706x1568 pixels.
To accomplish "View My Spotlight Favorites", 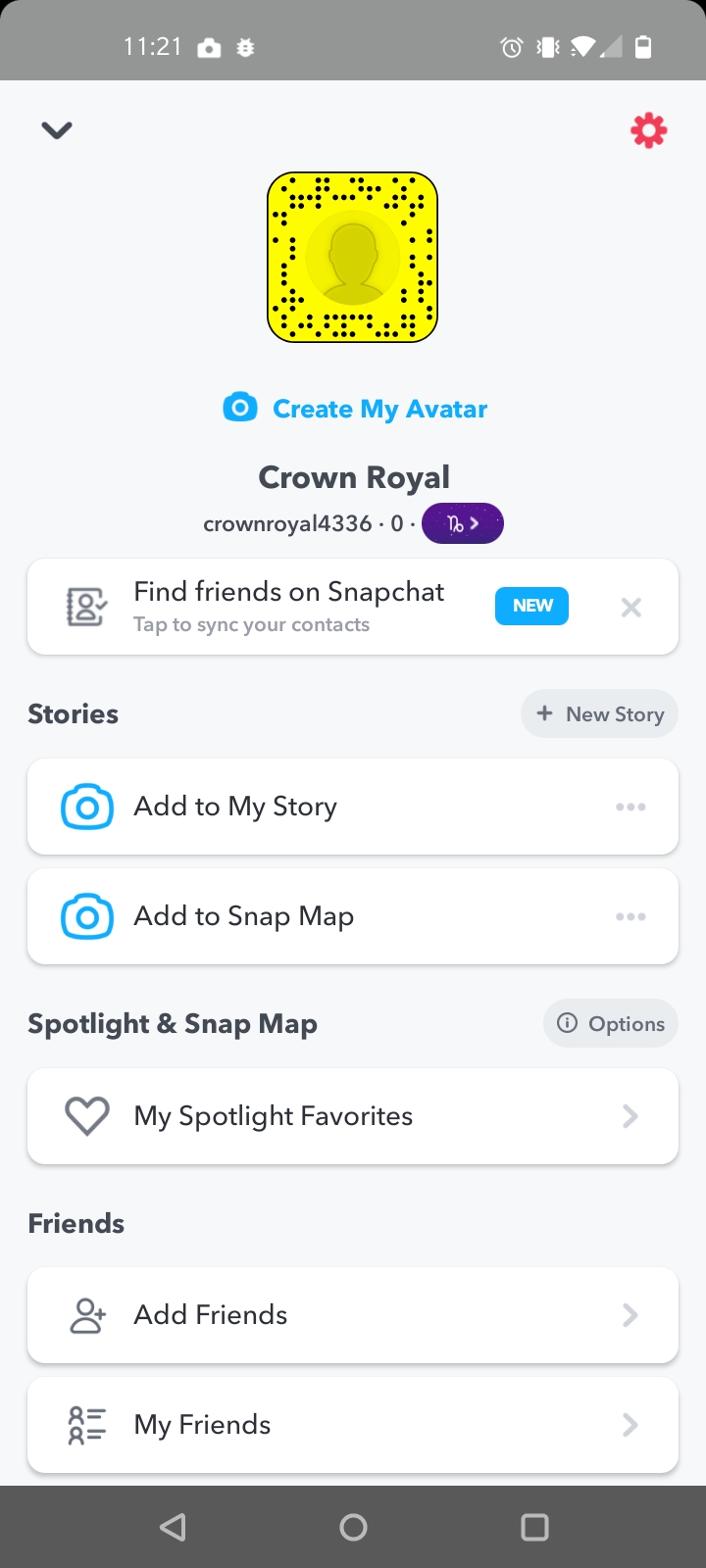I will [353, 1116].
